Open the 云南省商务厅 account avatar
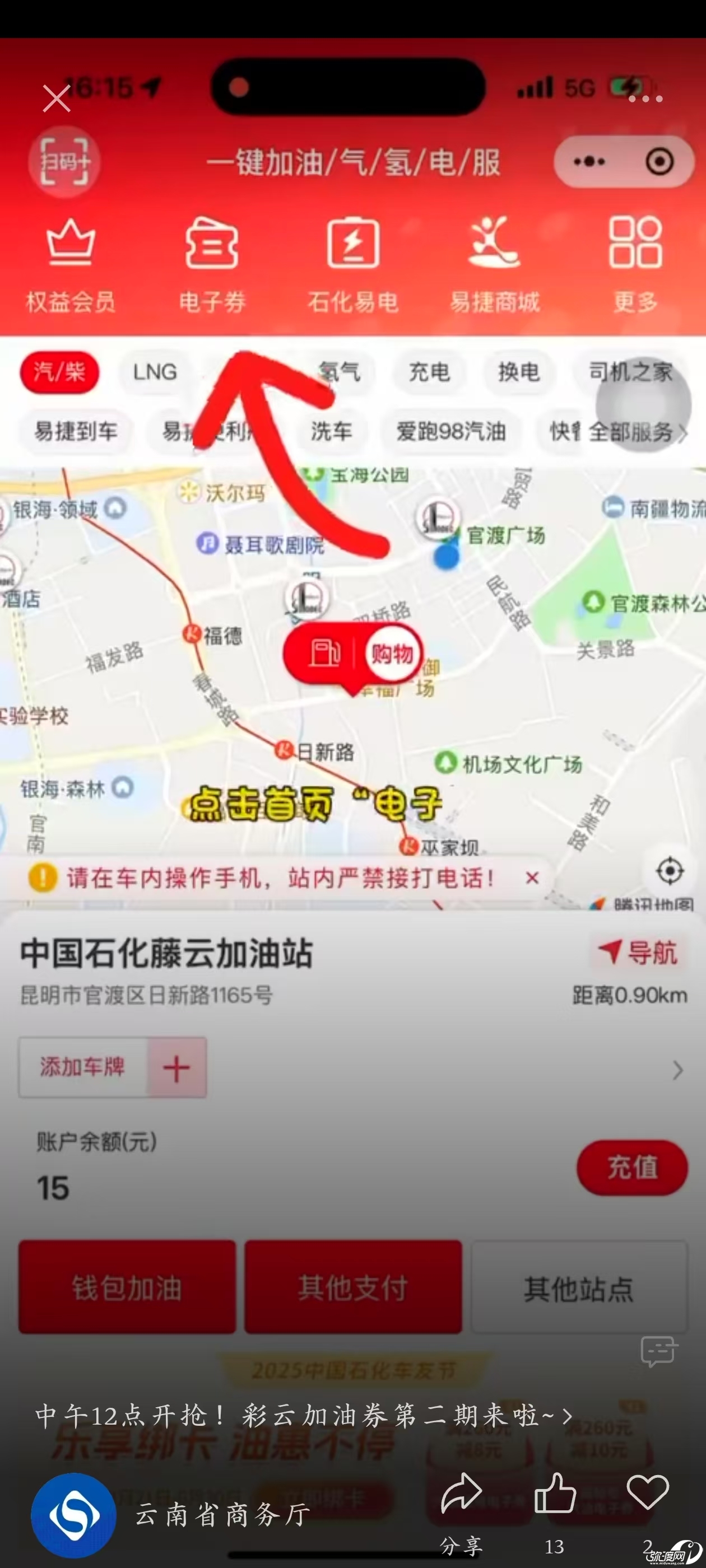 coord(74,1514)
